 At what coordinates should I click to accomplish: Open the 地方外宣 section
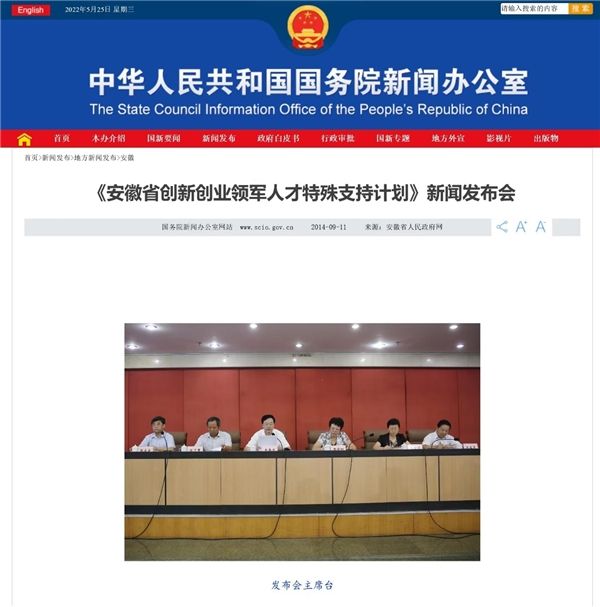click(448, 139)
